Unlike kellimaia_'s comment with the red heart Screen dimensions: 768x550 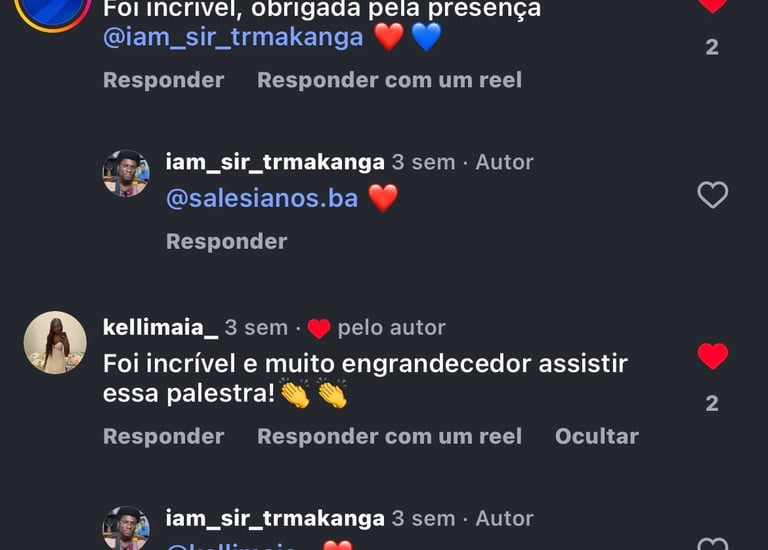[712, 356]
